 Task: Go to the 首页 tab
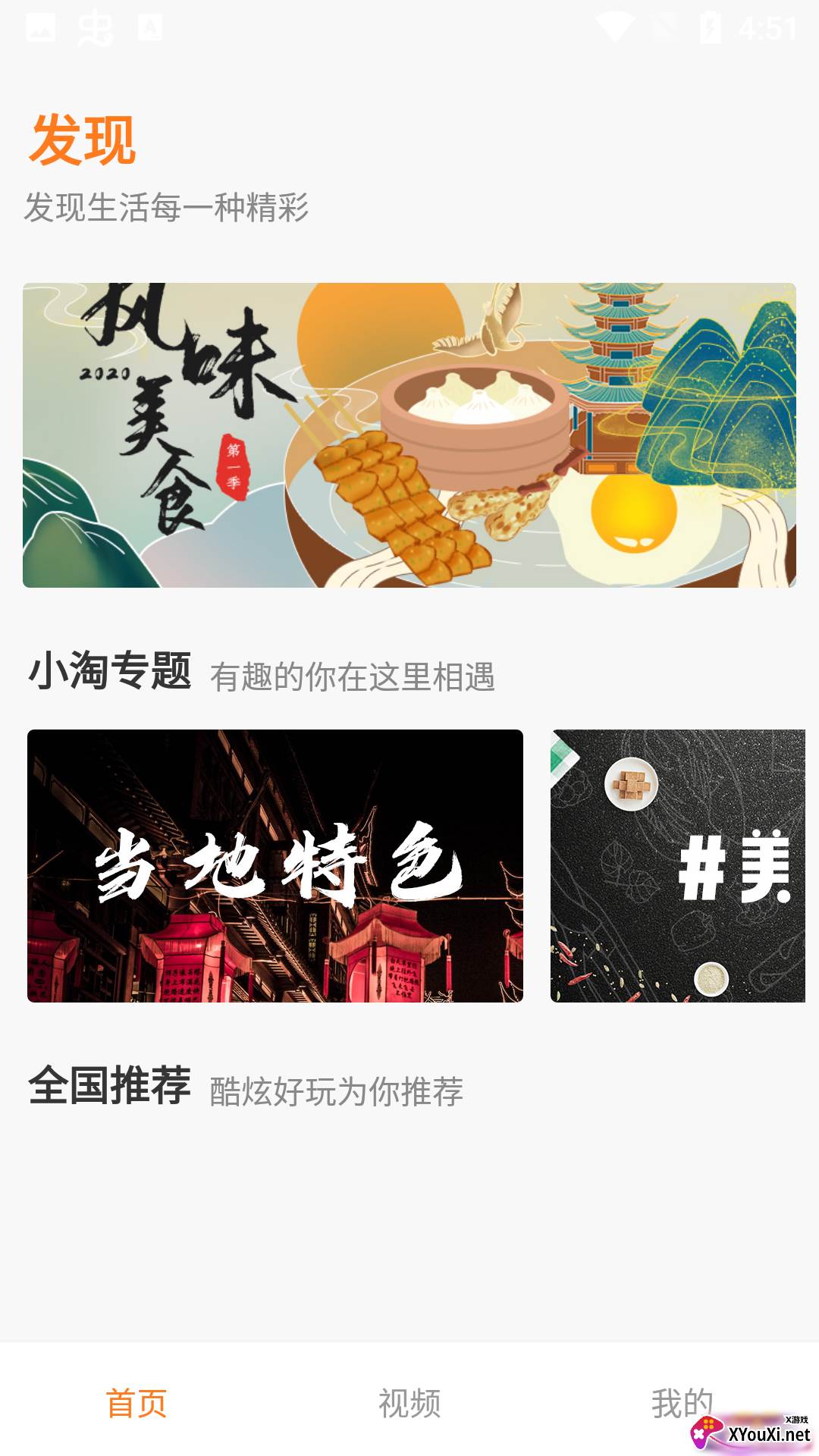point(136,1403)
